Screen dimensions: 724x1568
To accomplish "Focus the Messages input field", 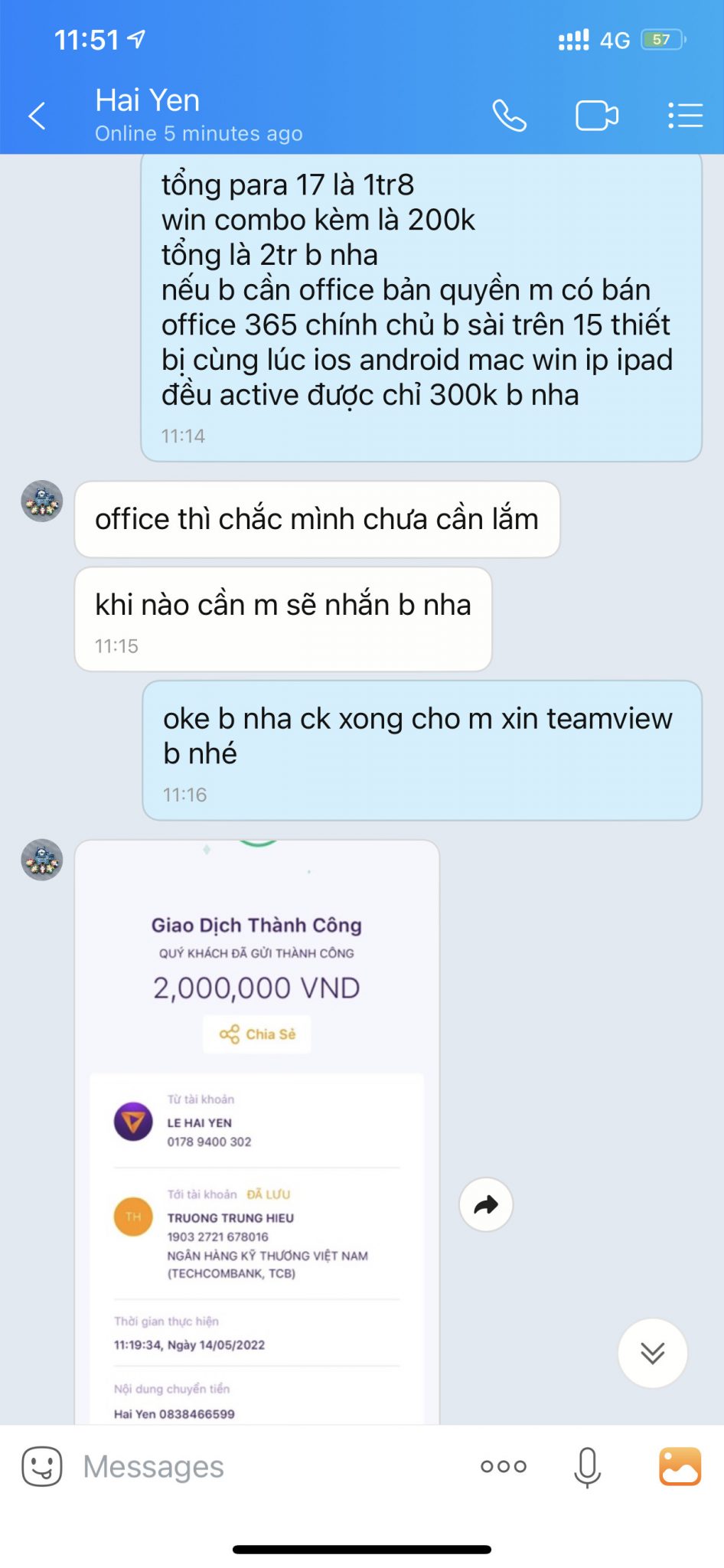I will (x=268, y=1466).
